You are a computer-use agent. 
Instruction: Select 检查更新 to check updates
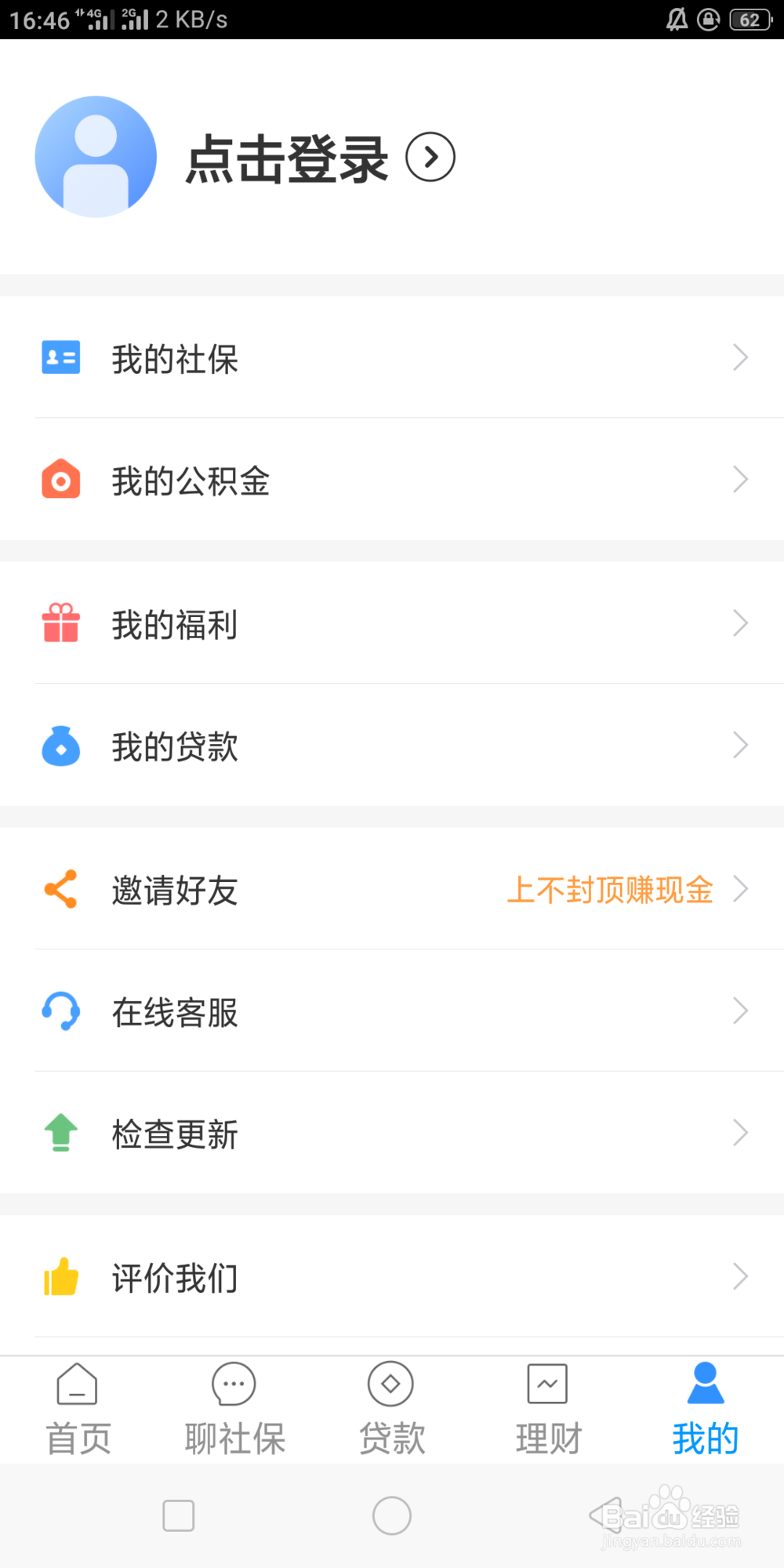click(392, 1133)
